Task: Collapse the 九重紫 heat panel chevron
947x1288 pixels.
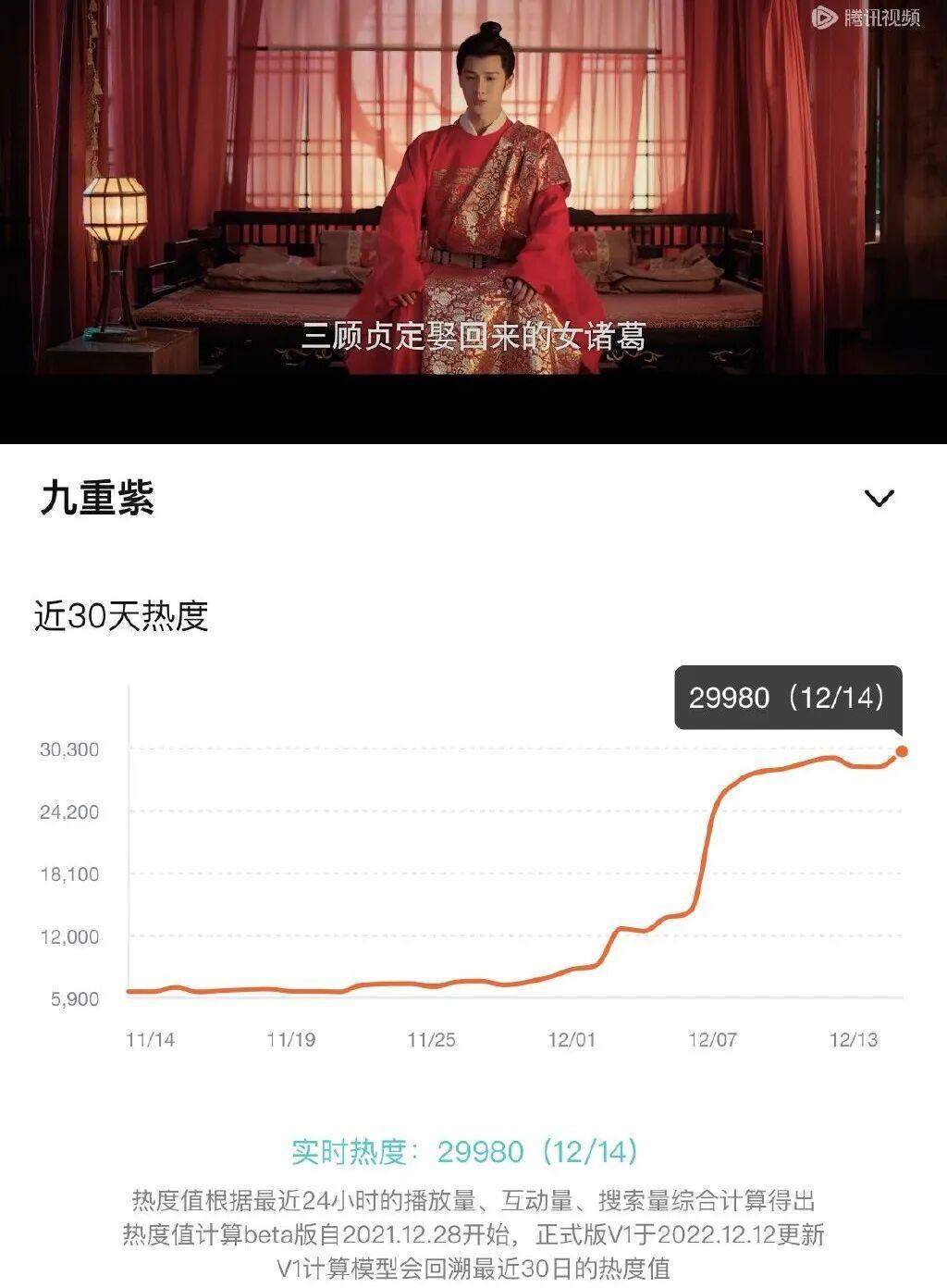Action: [879, 499]
